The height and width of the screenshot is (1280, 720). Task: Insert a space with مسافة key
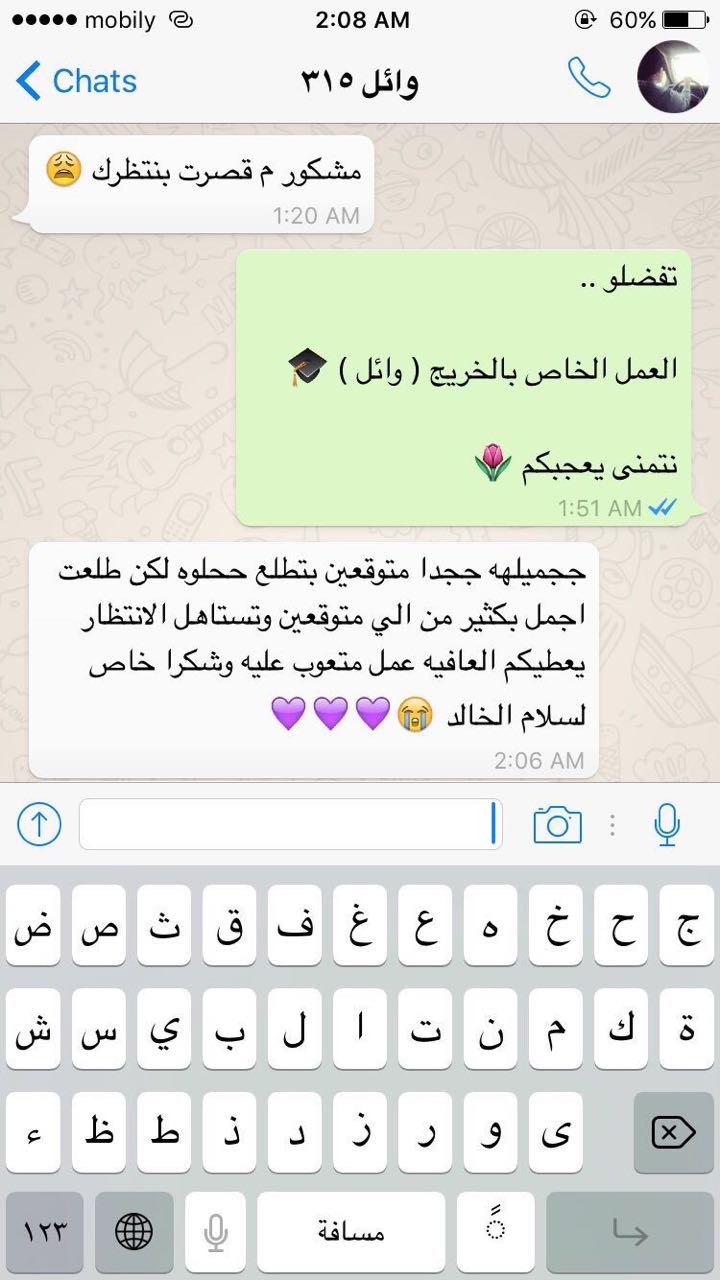(x=351, y=1232)
